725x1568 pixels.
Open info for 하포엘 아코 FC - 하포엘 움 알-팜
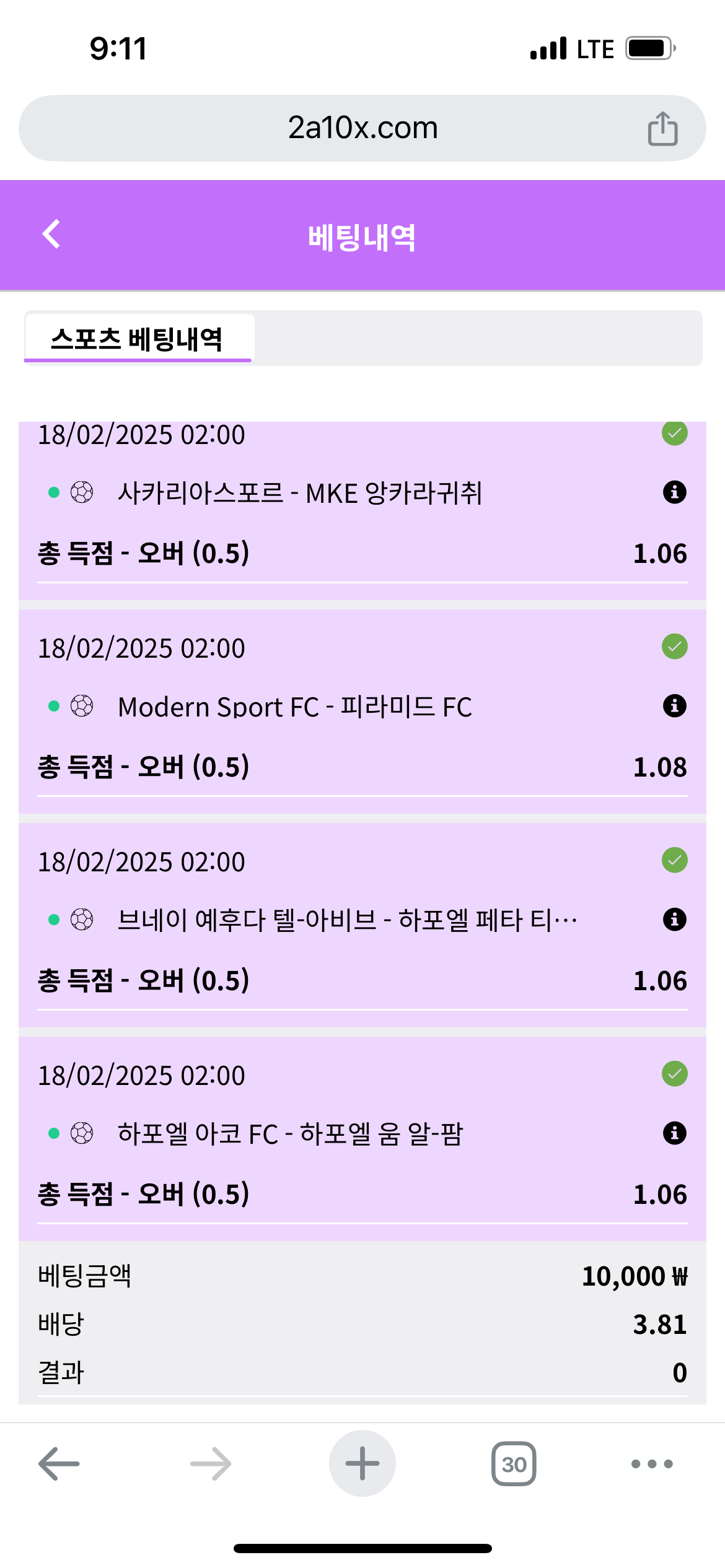click(x=674, y=1133)
